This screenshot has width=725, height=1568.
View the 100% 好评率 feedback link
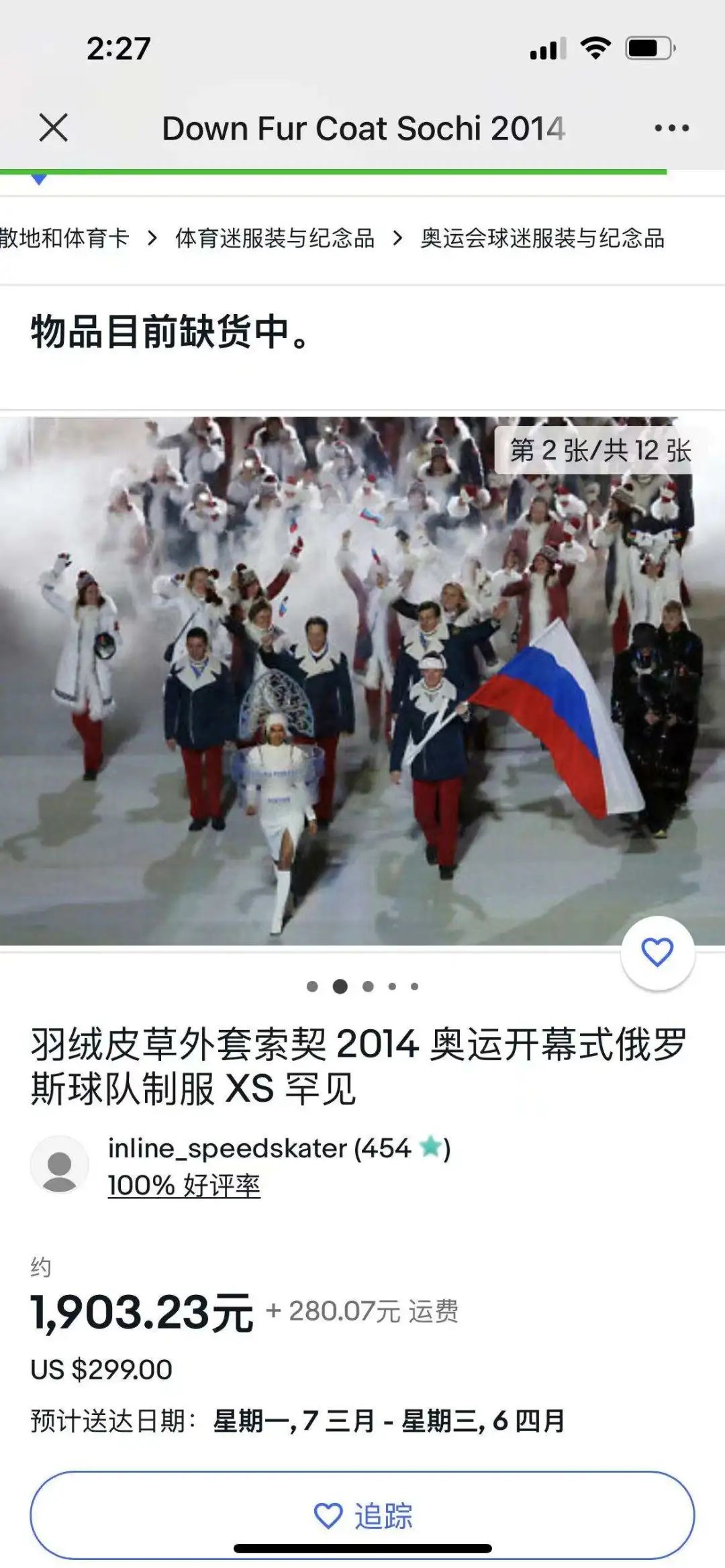[x=184, y=1186]
